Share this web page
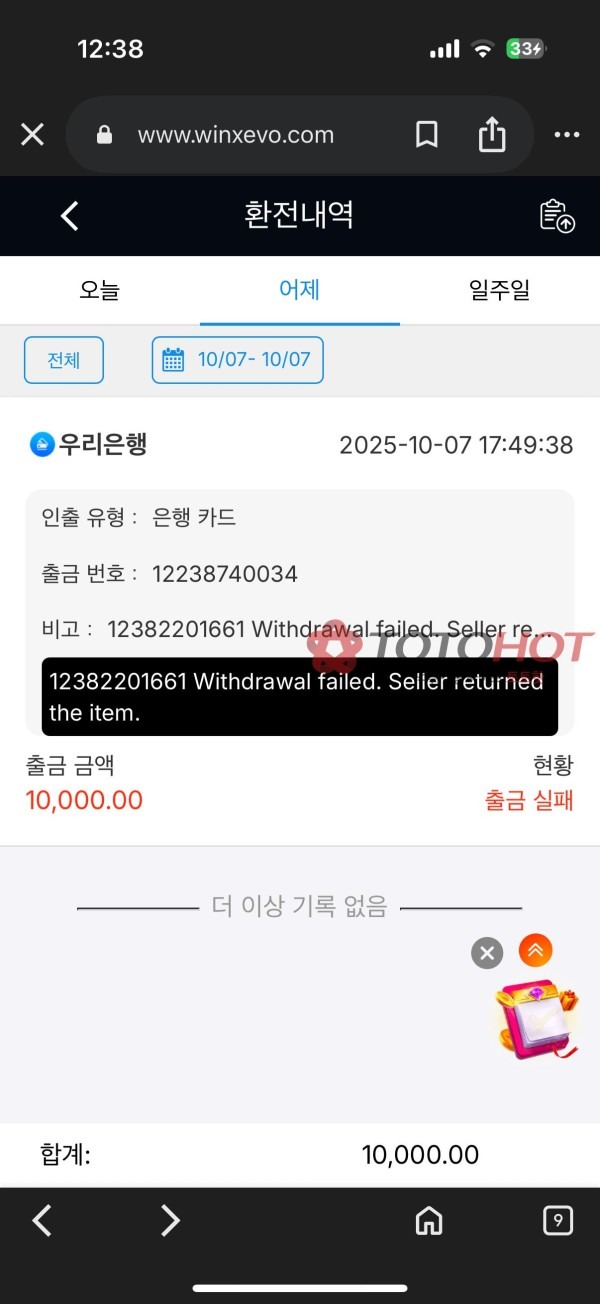 click(492, 135)
